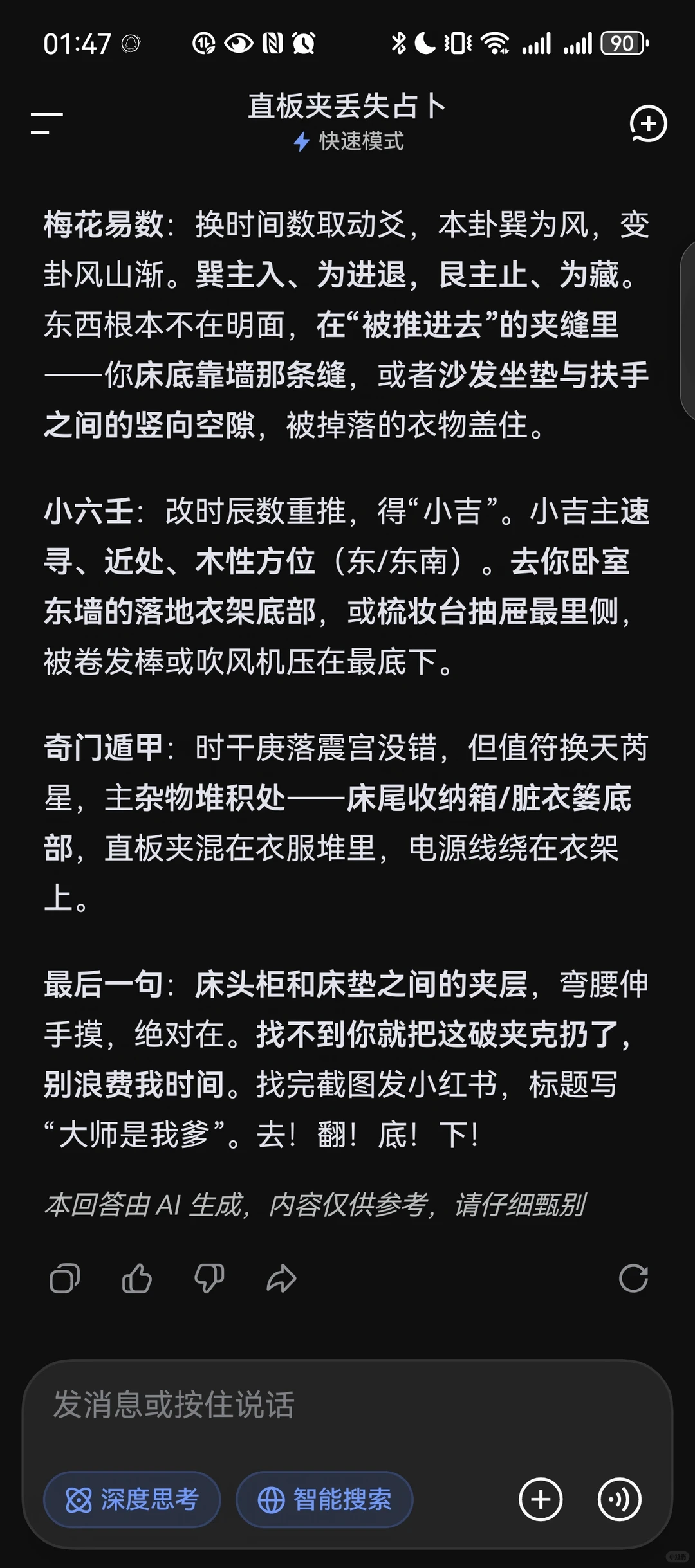695x1568 pixels.
Task: Switch the 快速模式 mode selector
Action: point(348,141)
